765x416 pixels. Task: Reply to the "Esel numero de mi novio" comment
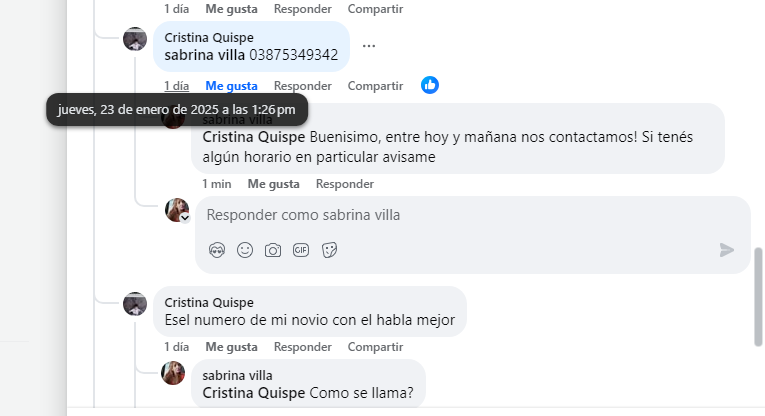point(302,347)
